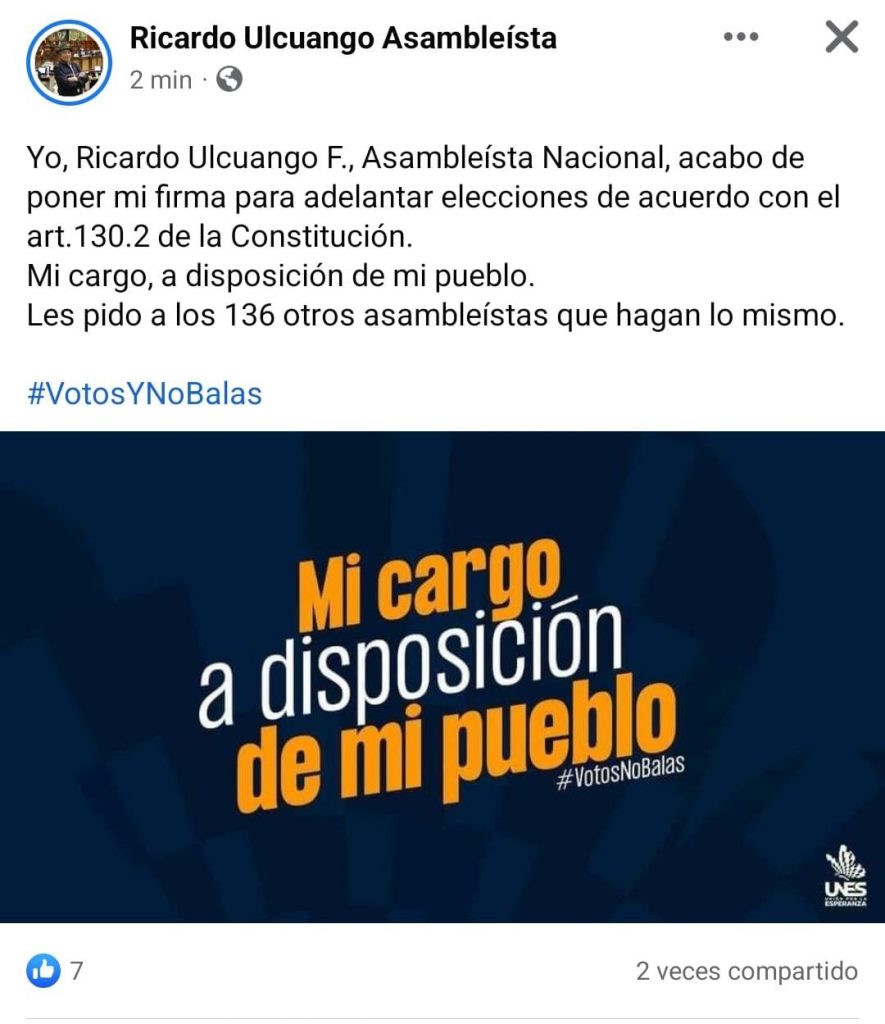Image resolution: width=885 pixels, height=1024 pixels.
Task: Open the three-dot post options menu
Action: (741, 38)
